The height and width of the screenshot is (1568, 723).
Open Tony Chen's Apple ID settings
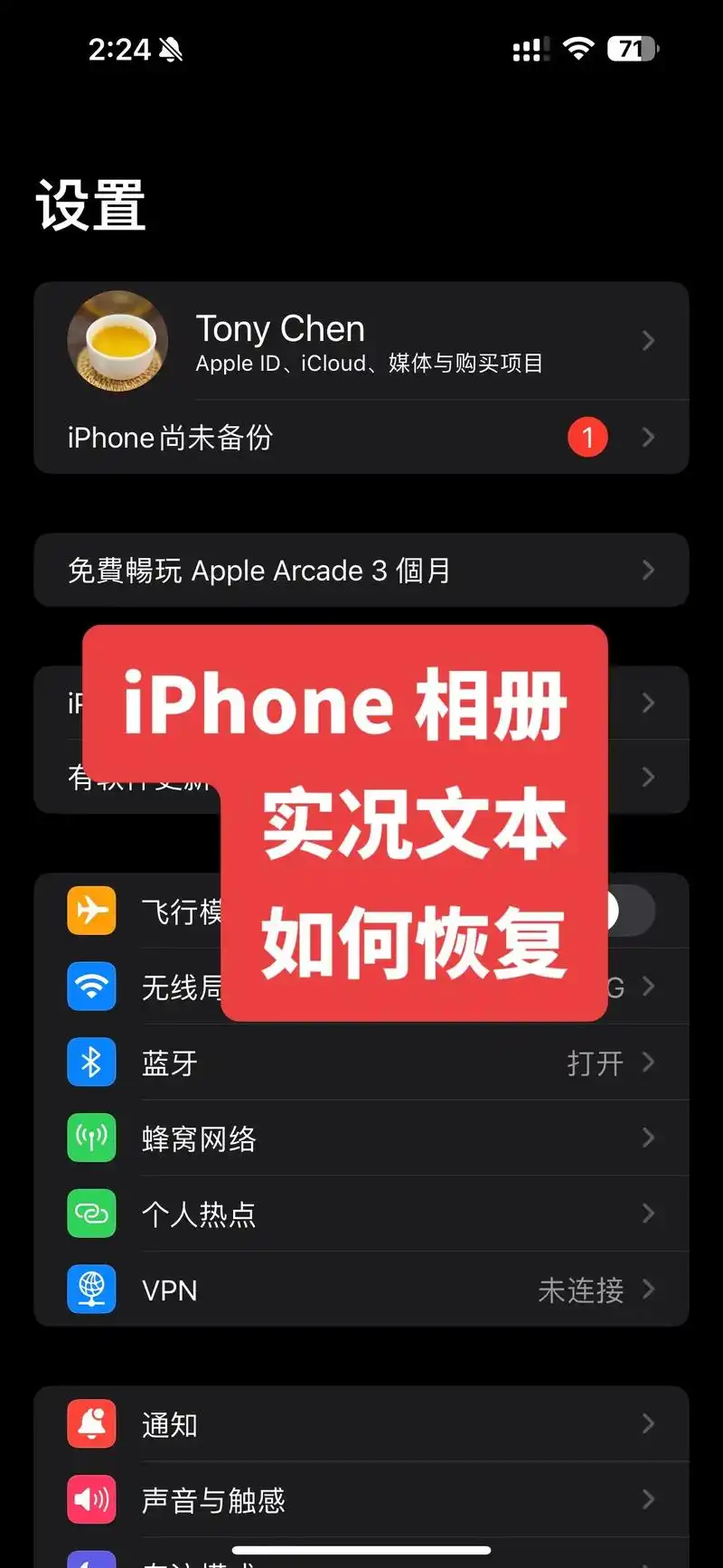coord(361,342)
